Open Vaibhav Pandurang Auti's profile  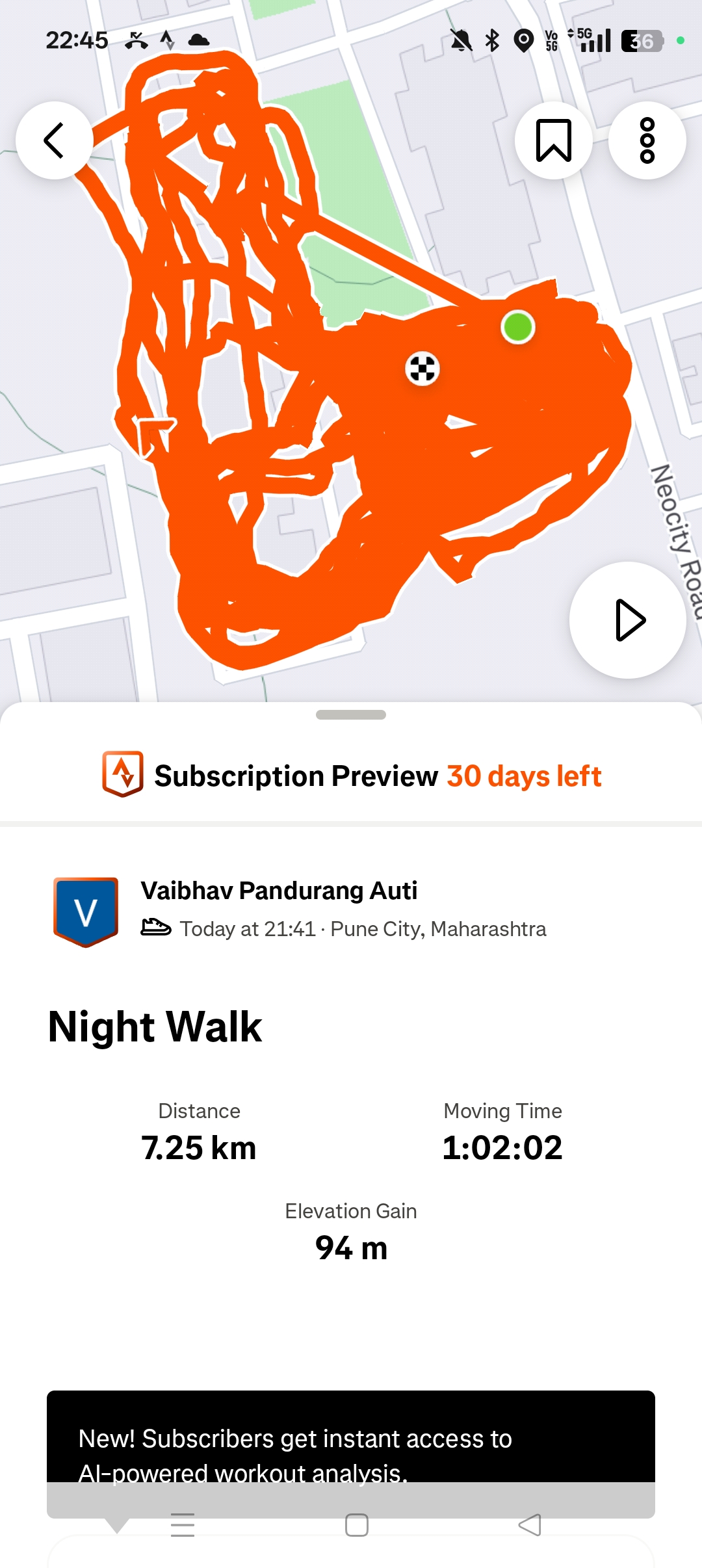(x=279, y=891)
